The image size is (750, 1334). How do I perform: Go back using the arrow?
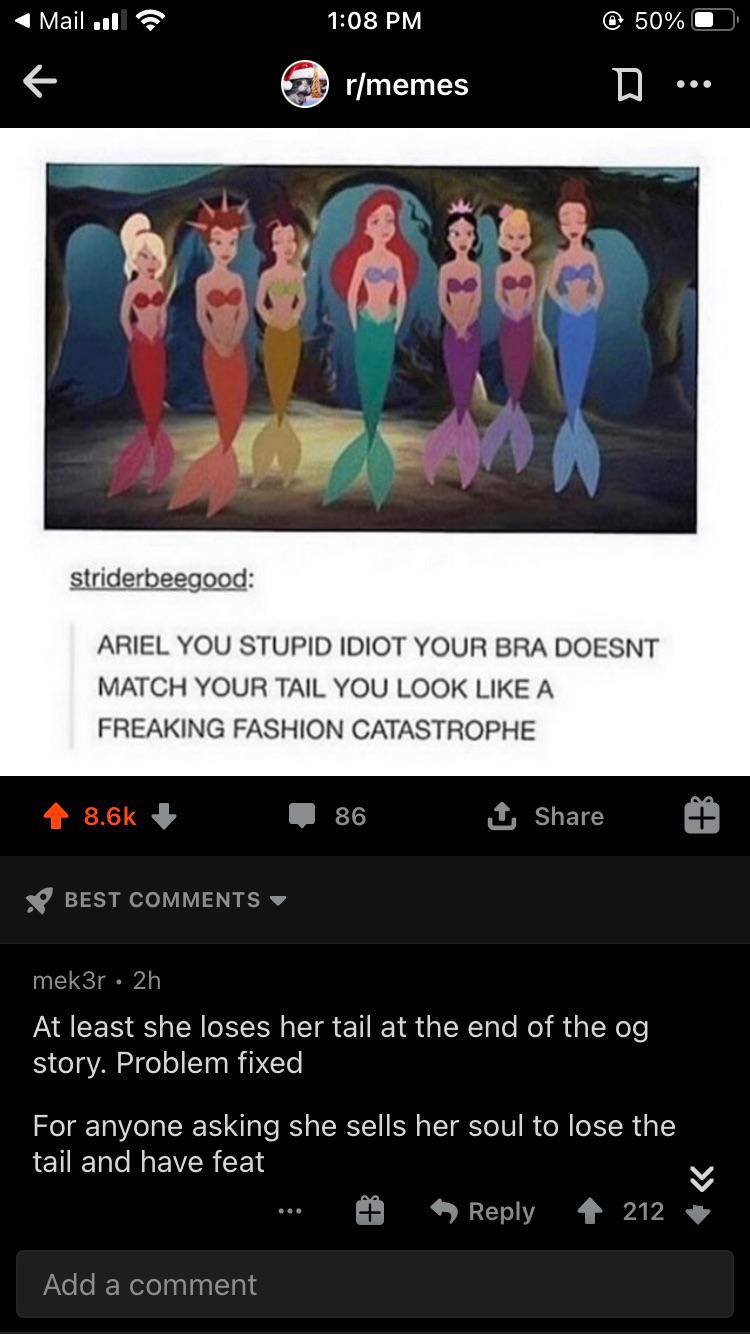pyautogui.click(x=40, y=84)
